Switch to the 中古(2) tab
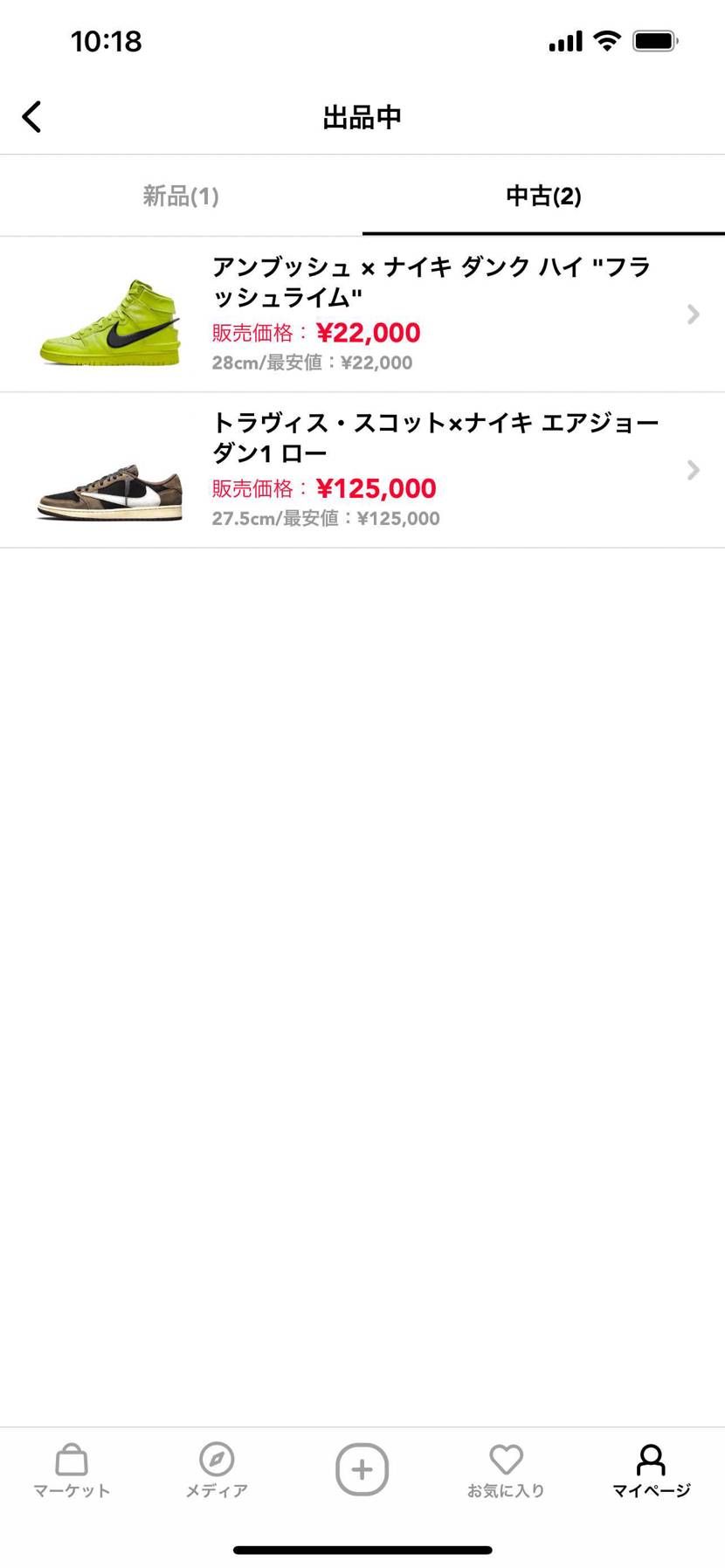 (x=543, y=197)
